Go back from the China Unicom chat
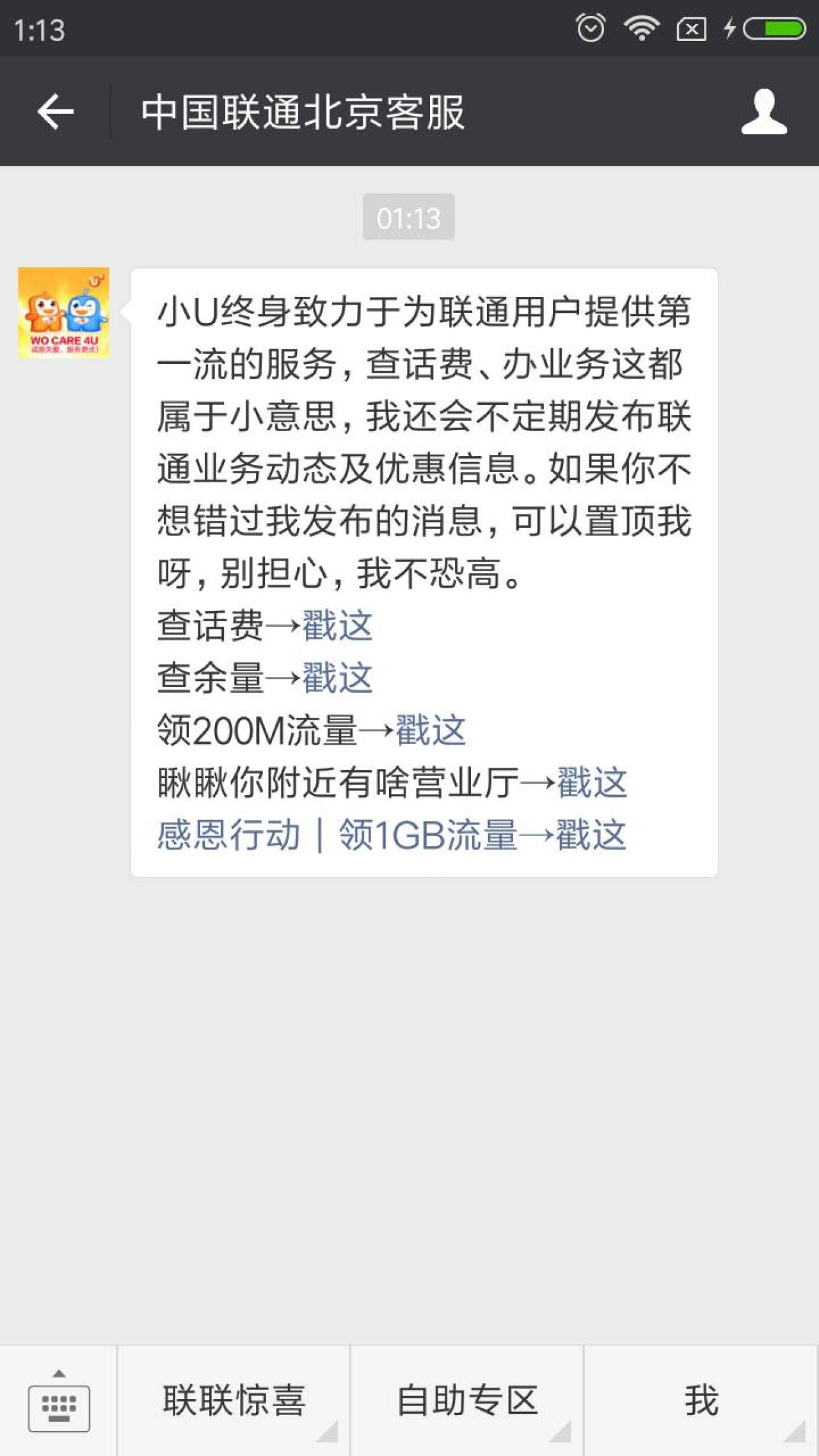 point(56,112)
